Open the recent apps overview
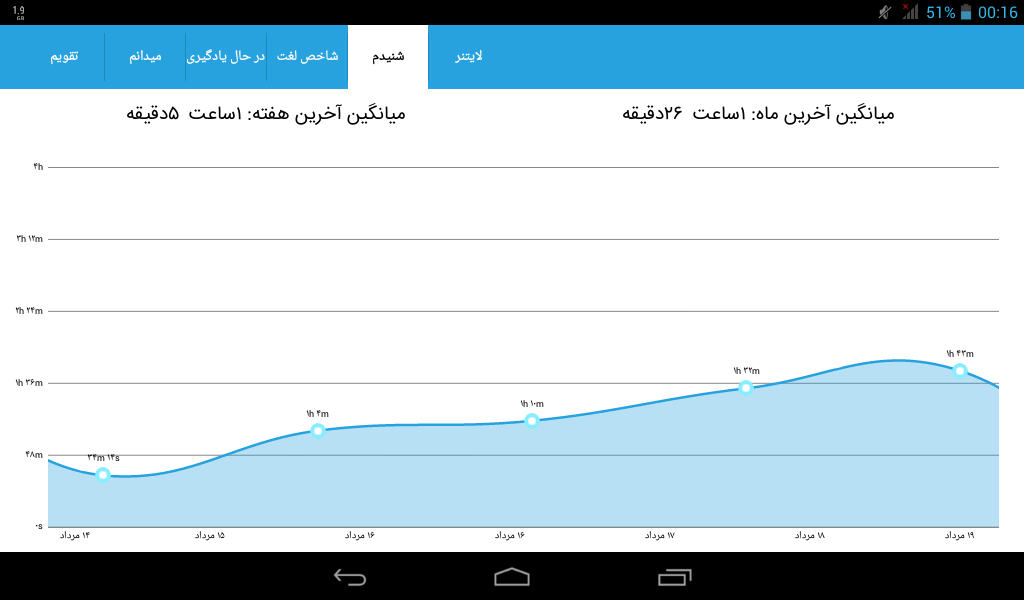 [x=674, y=577]
